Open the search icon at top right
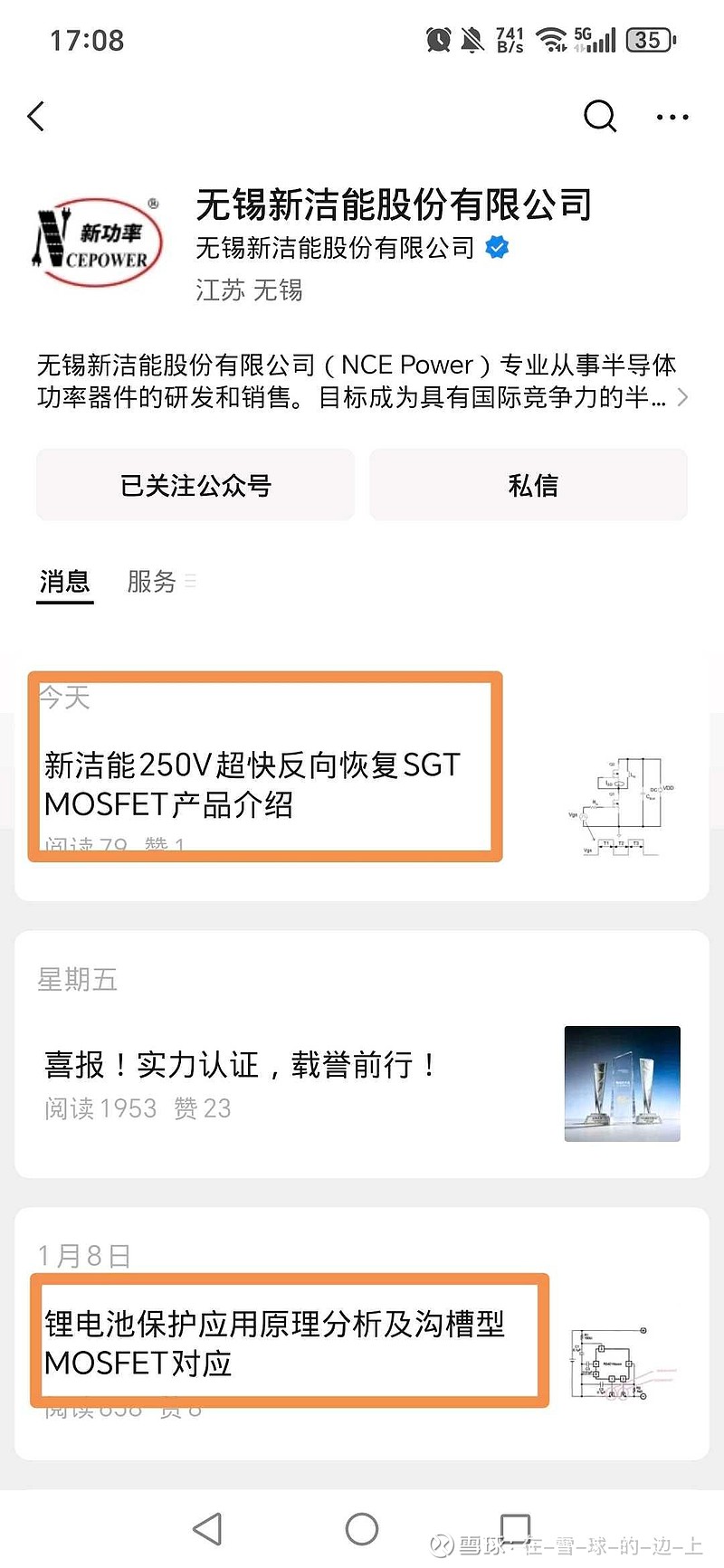The image size is (724, 1568). click(x=600, y=116)
